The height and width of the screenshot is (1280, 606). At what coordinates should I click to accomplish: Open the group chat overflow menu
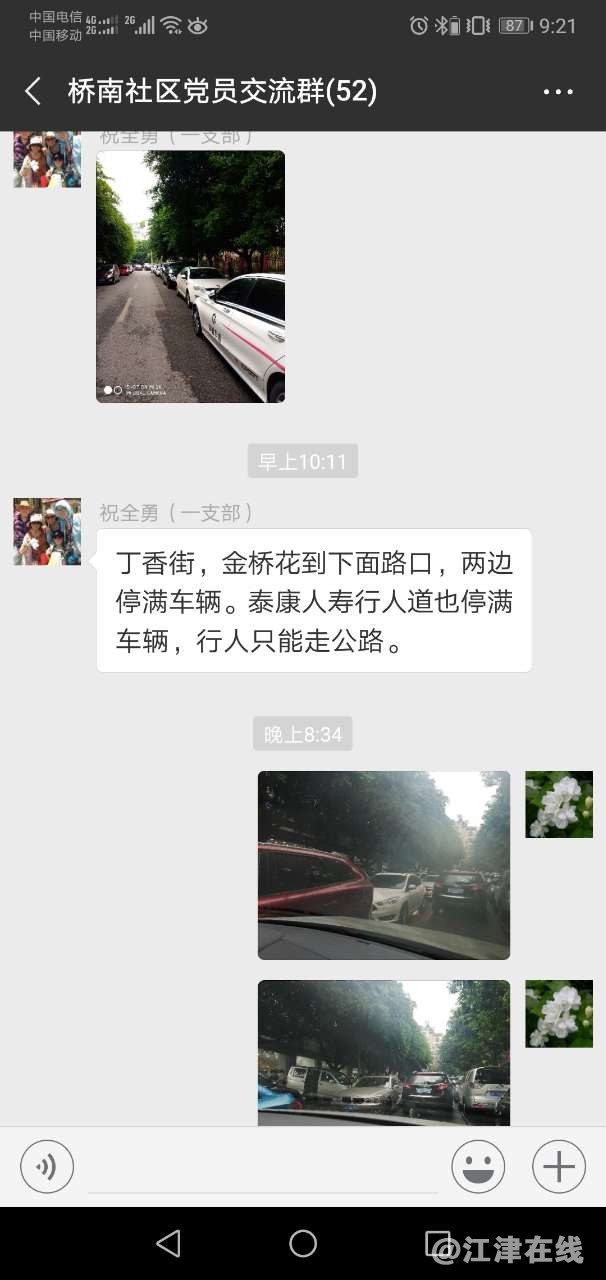pos(558,92)
